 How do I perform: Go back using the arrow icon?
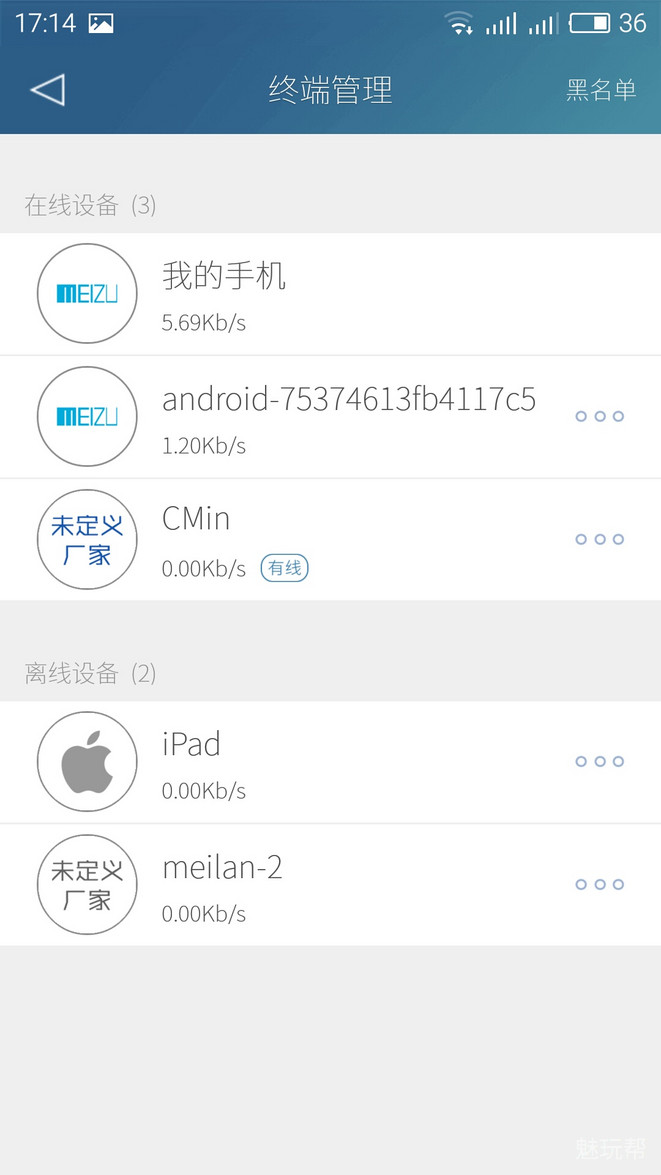point(48,90)
